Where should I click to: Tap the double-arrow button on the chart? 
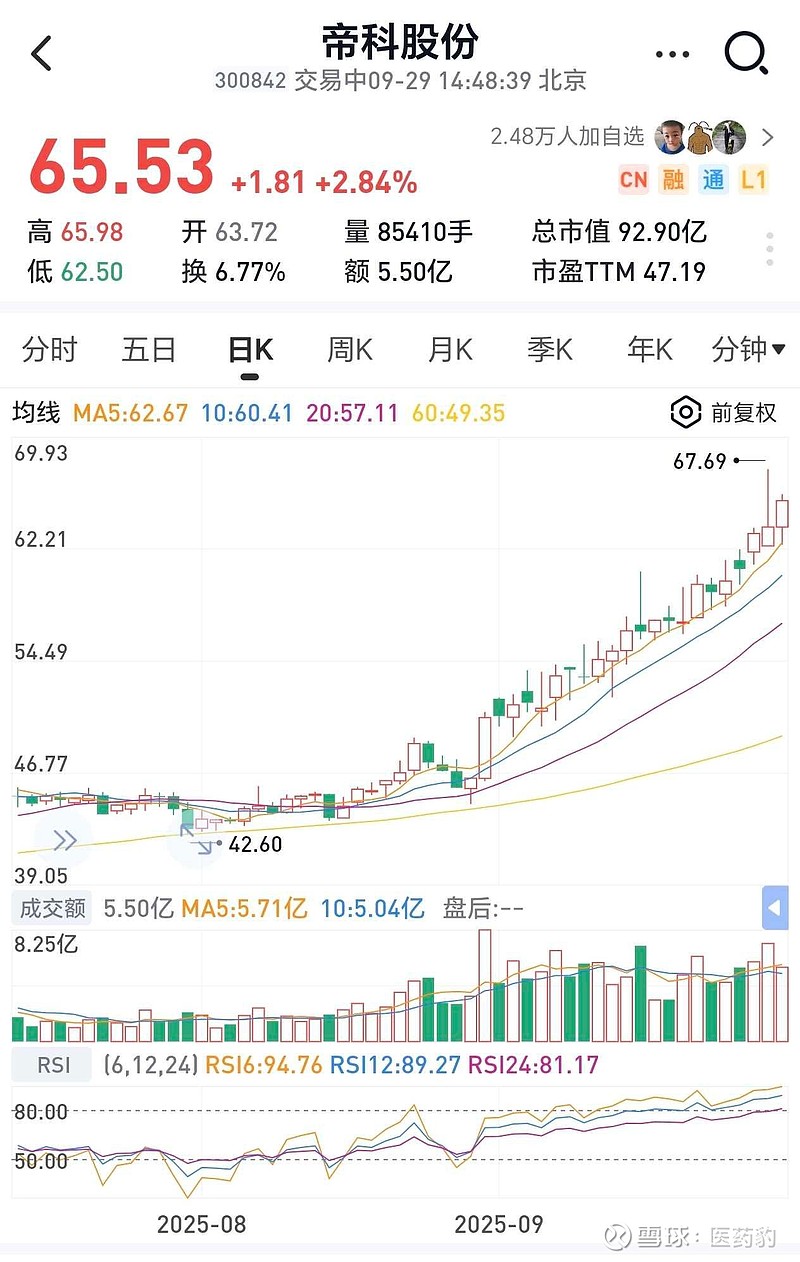(63, 839)
